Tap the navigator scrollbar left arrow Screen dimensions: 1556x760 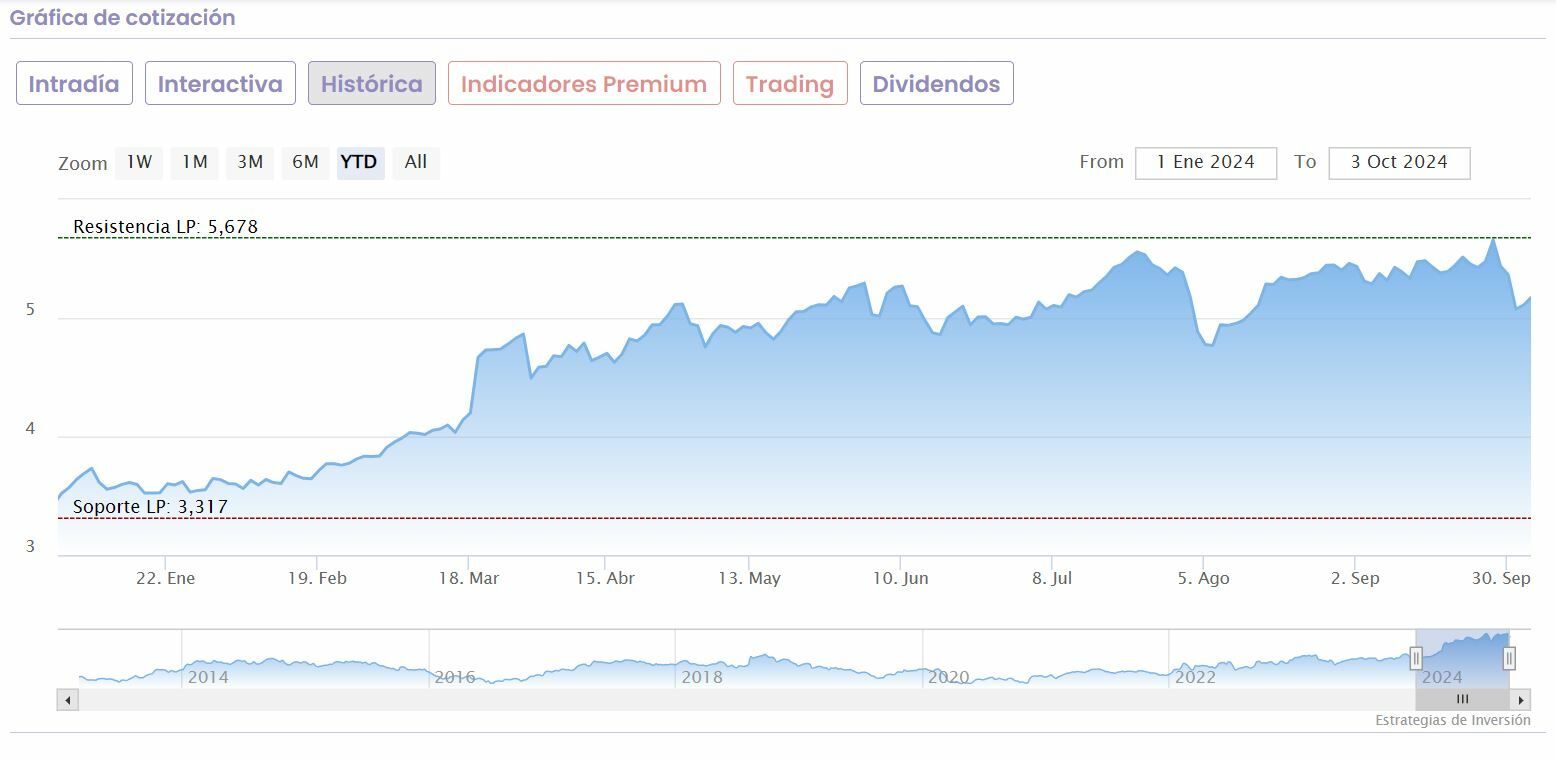[x=68, y=700]
